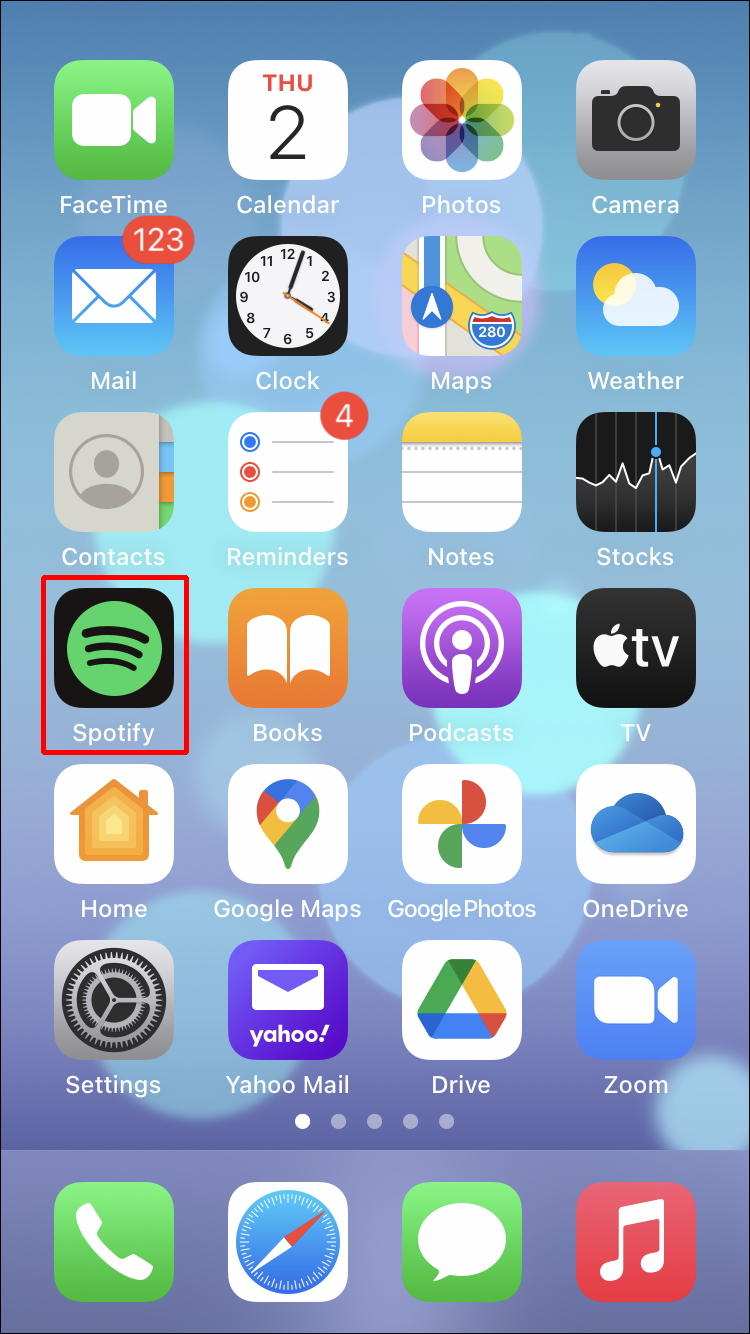750x1334 pixels.
Task: Launch FaceTime
Action: (x=113, y=120)
